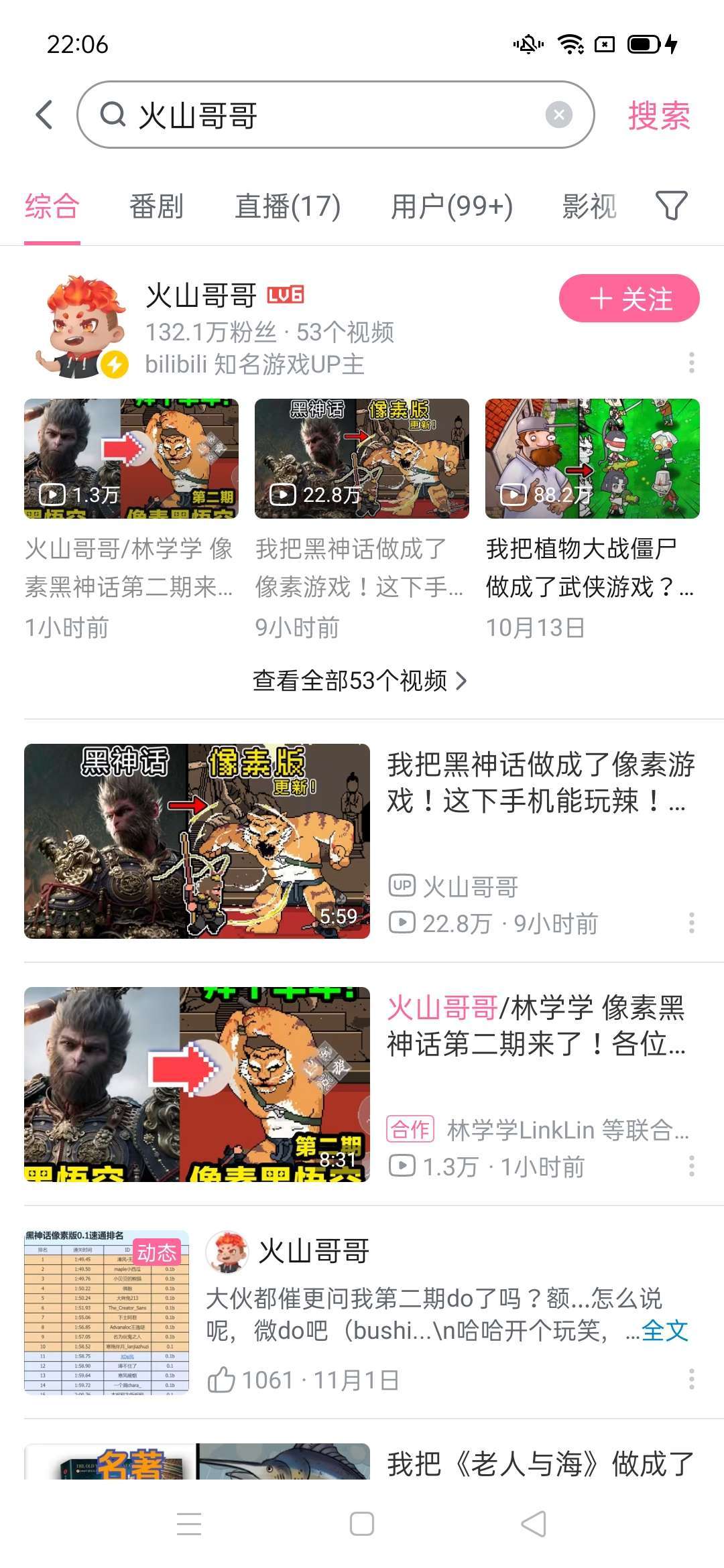Open the 88.2万 plays 植物大战僵尸 video tile
The image size is (724, 1568).
pyautogui.click(x=592, y=459)
